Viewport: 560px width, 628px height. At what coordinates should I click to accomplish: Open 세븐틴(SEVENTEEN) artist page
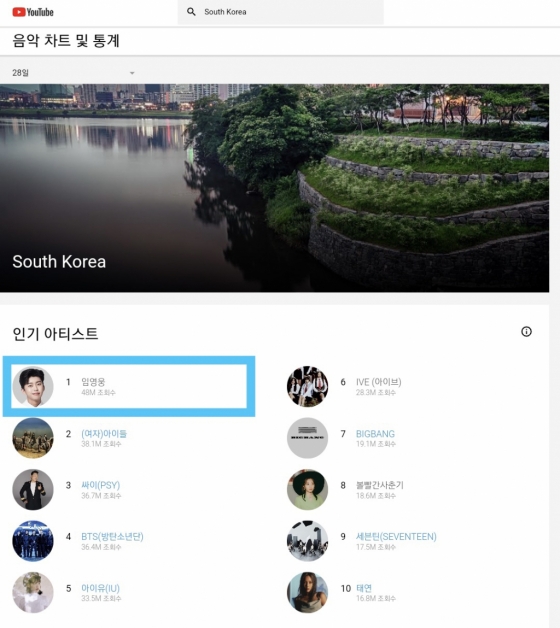[x=396, y=536]
